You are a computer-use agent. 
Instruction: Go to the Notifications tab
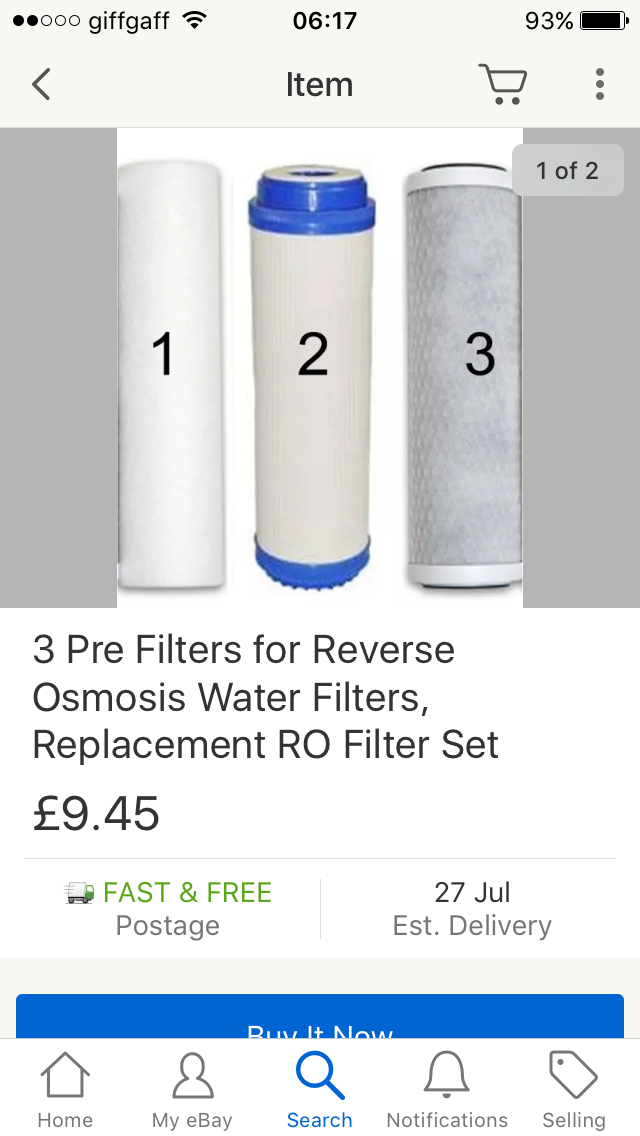pyautogui.click(x=447, y=1092)
